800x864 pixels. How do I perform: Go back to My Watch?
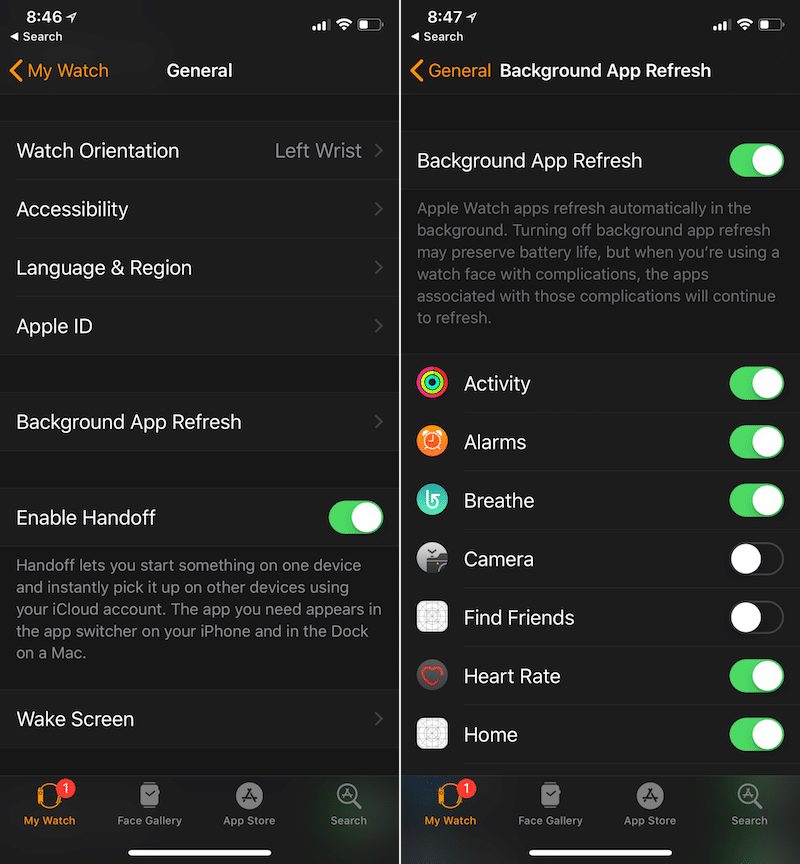point(58,71)
